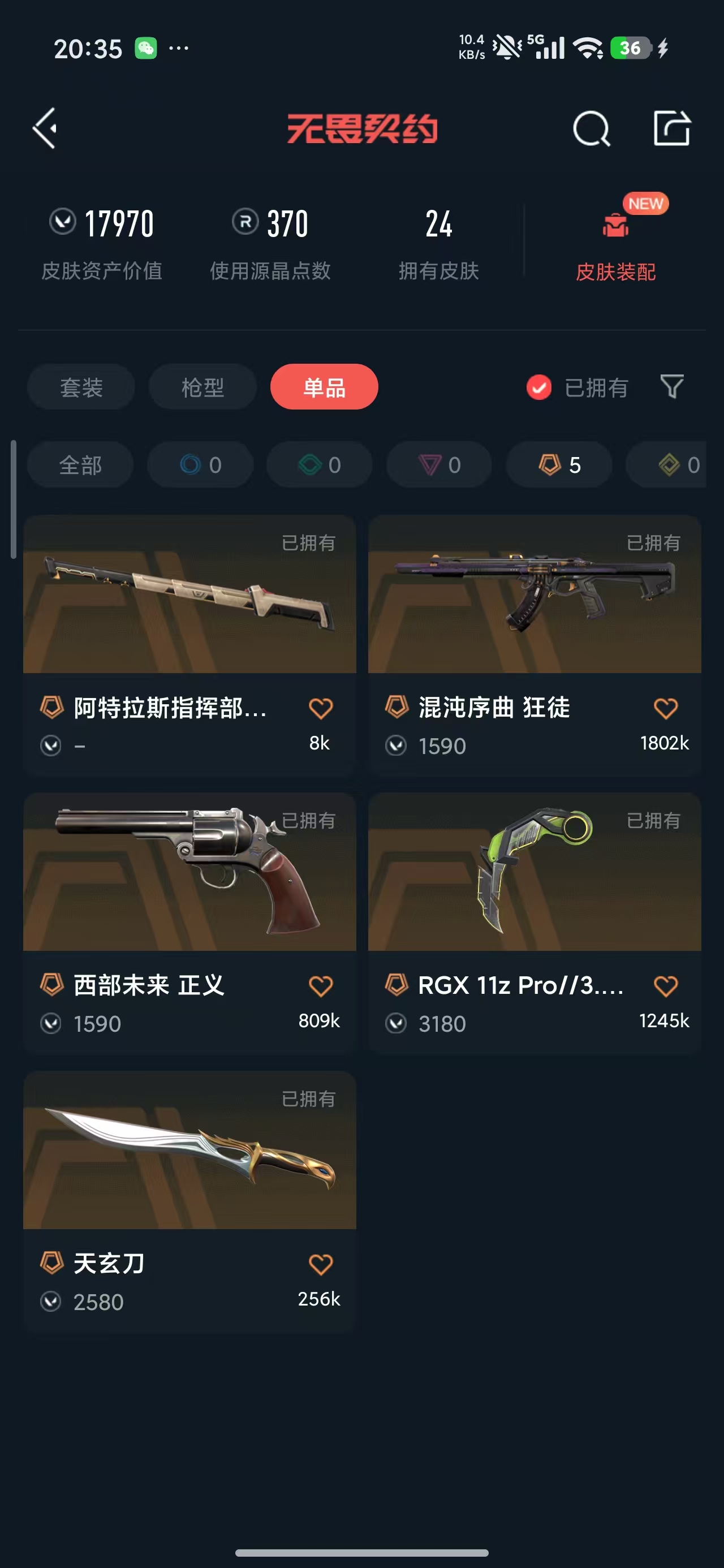
Task: Open the 天玄刀 skin card
Action: pos(189,1151)
